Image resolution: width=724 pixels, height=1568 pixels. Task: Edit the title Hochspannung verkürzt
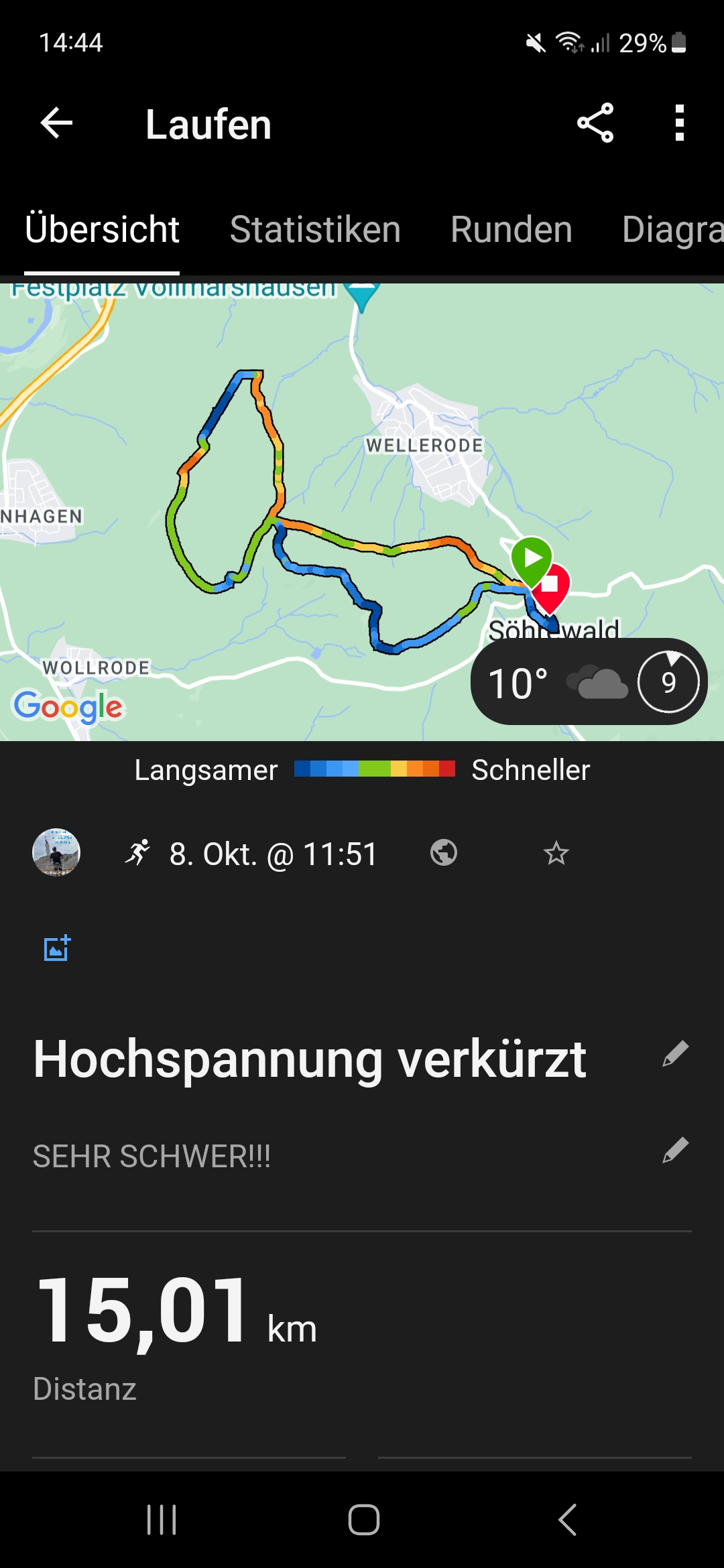point(675,1054)
